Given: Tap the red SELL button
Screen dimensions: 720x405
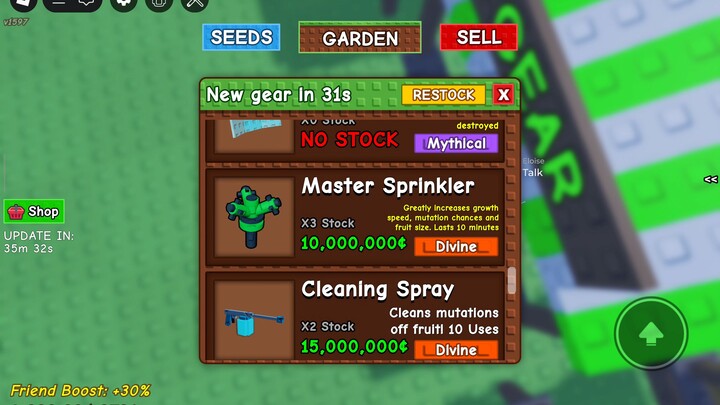Looking at the screenshot, I should 478,37.
